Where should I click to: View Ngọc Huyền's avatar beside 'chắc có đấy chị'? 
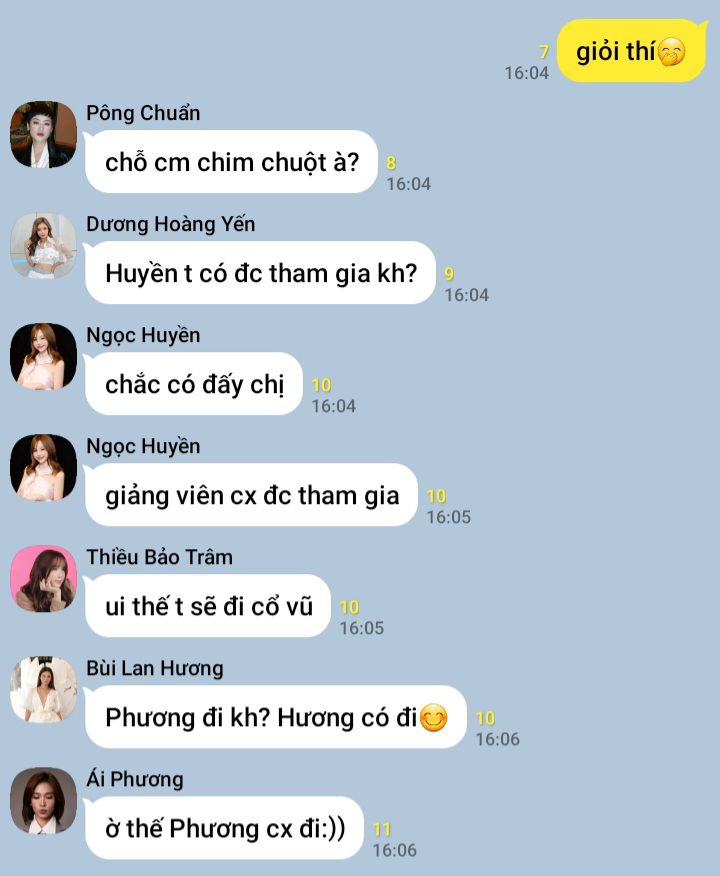43,356
